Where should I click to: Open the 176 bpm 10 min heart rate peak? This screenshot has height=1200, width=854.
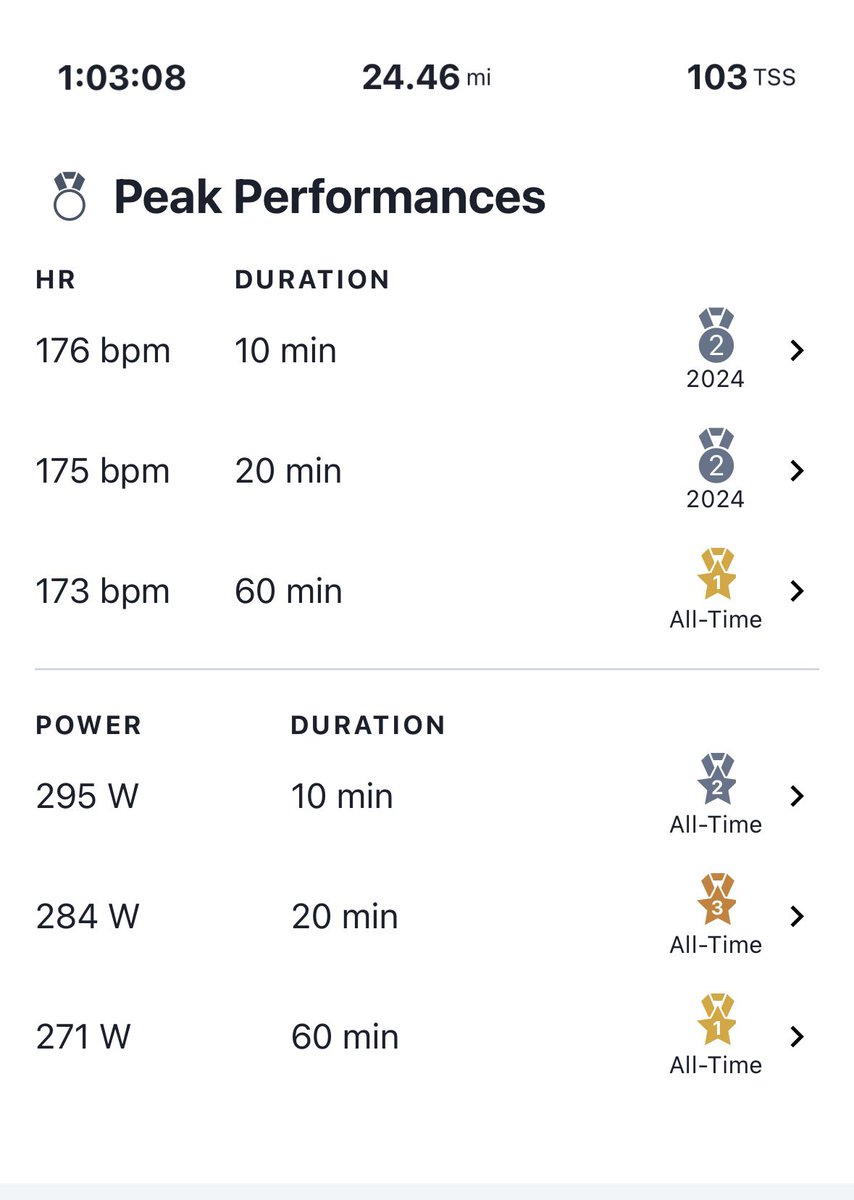coord(427,351)
